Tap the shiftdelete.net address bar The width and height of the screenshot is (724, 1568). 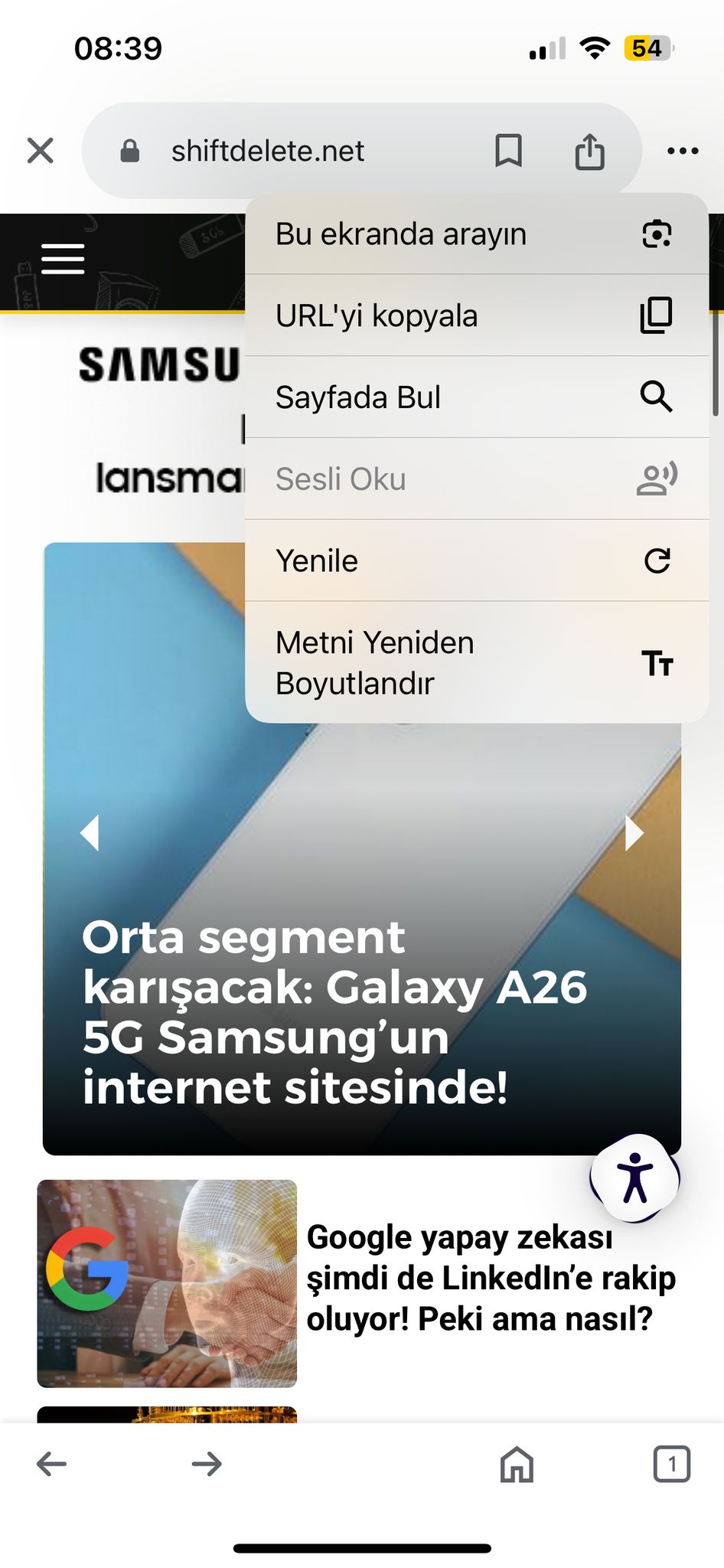pyautogui.click(x=268, y=151)
